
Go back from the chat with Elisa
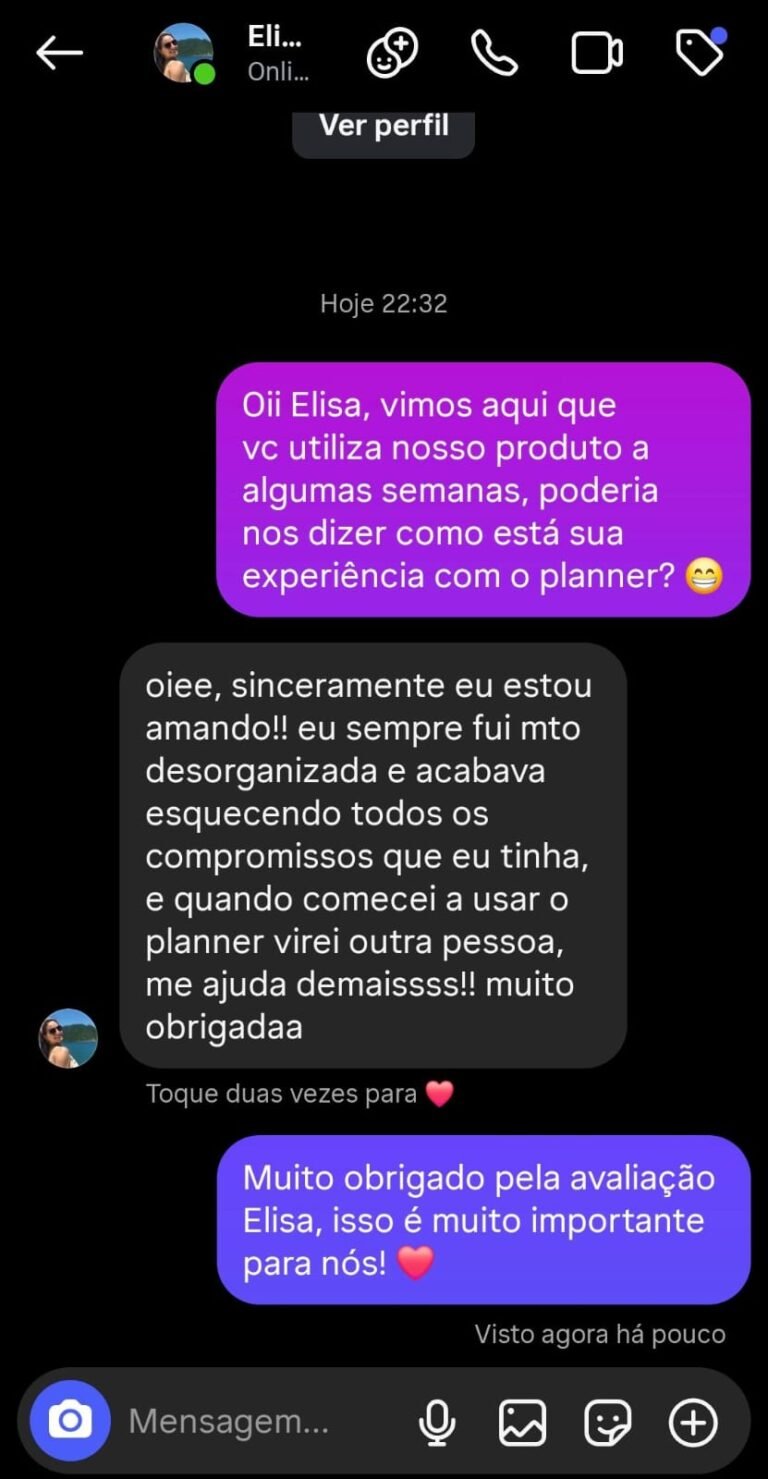click(x=59, y=54)
